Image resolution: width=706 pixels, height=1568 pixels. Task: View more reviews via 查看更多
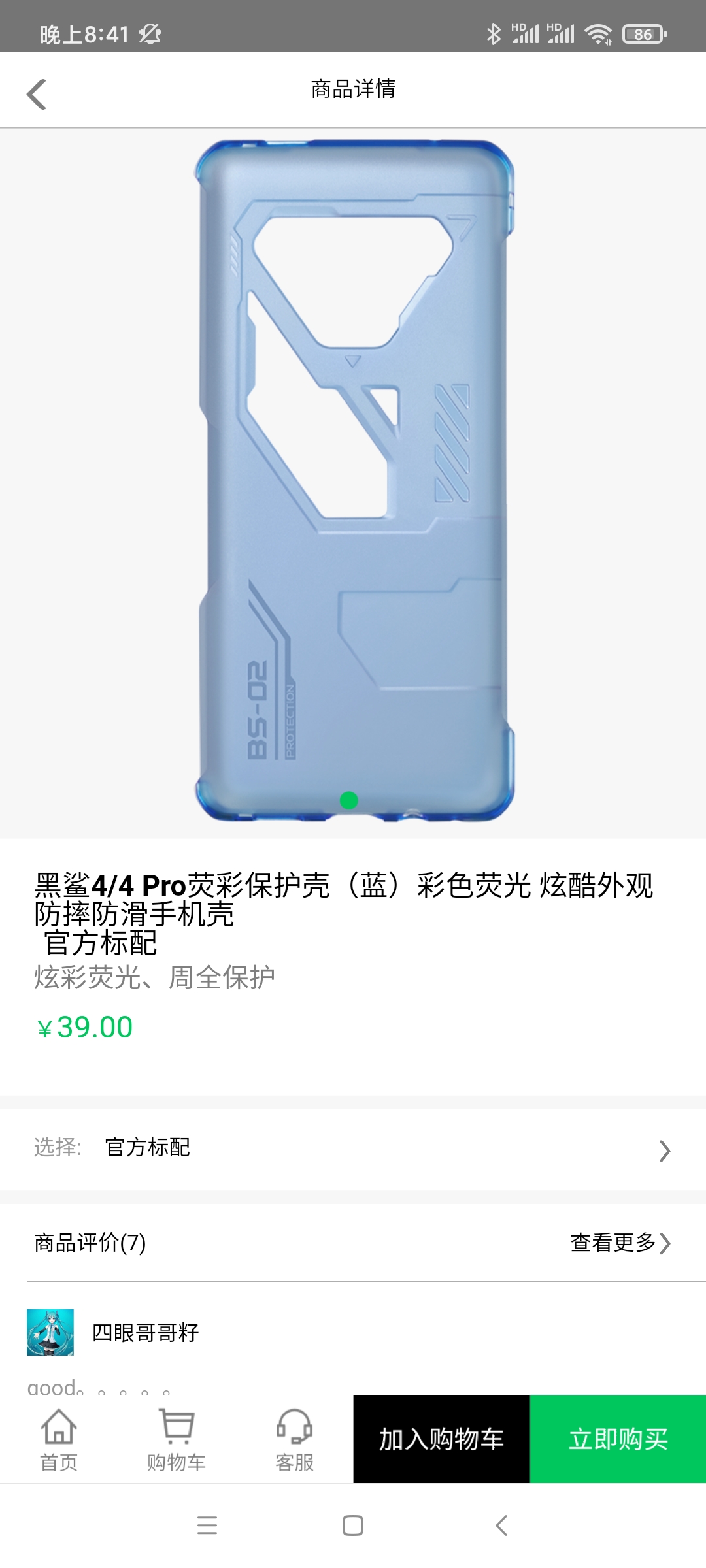(620, 1243)
